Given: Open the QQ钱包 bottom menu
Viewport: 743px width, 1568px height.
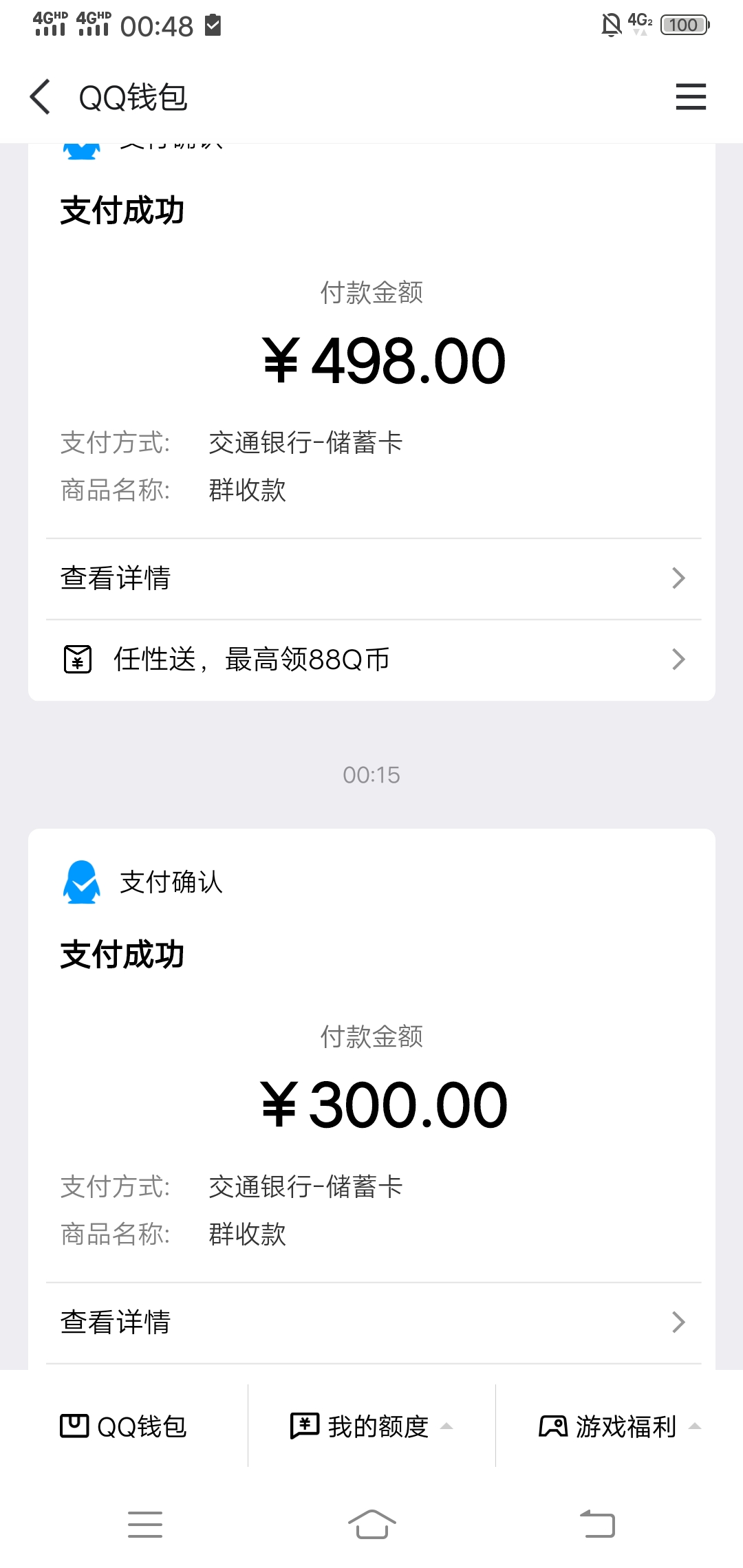Looking at the screenshot, I should pos(124,1426).
